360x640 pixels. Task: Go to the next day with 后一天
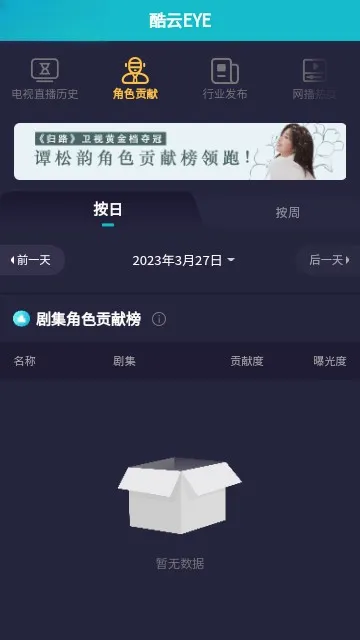tap(329, 260)
